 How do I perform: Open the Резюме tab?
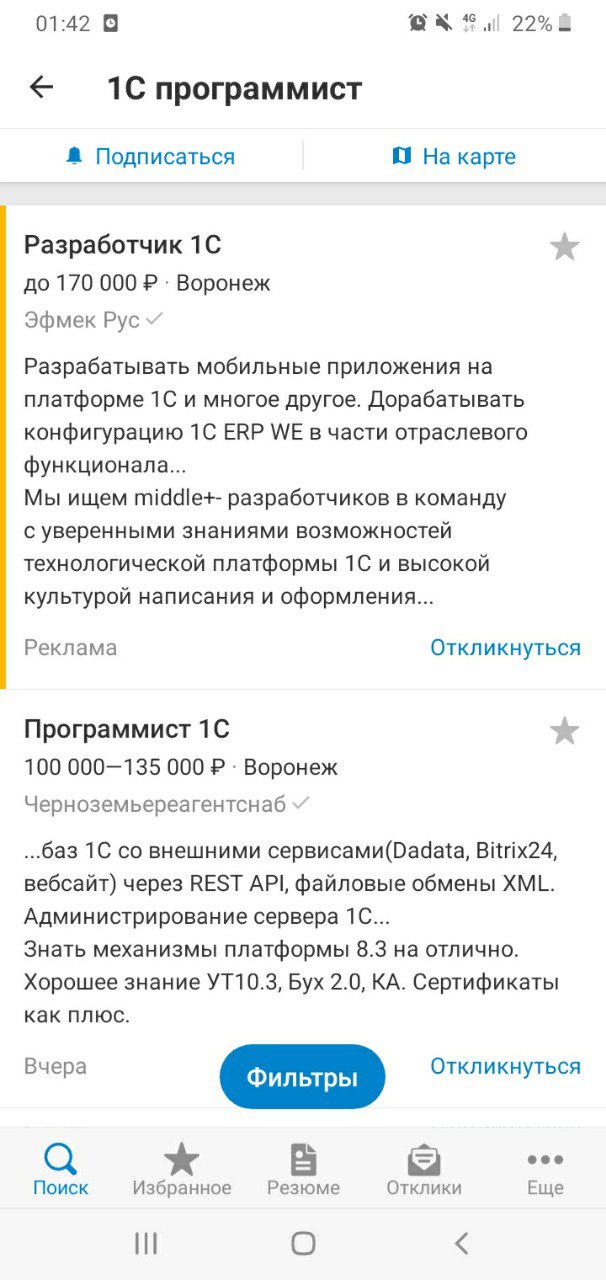coord(303,1170)
